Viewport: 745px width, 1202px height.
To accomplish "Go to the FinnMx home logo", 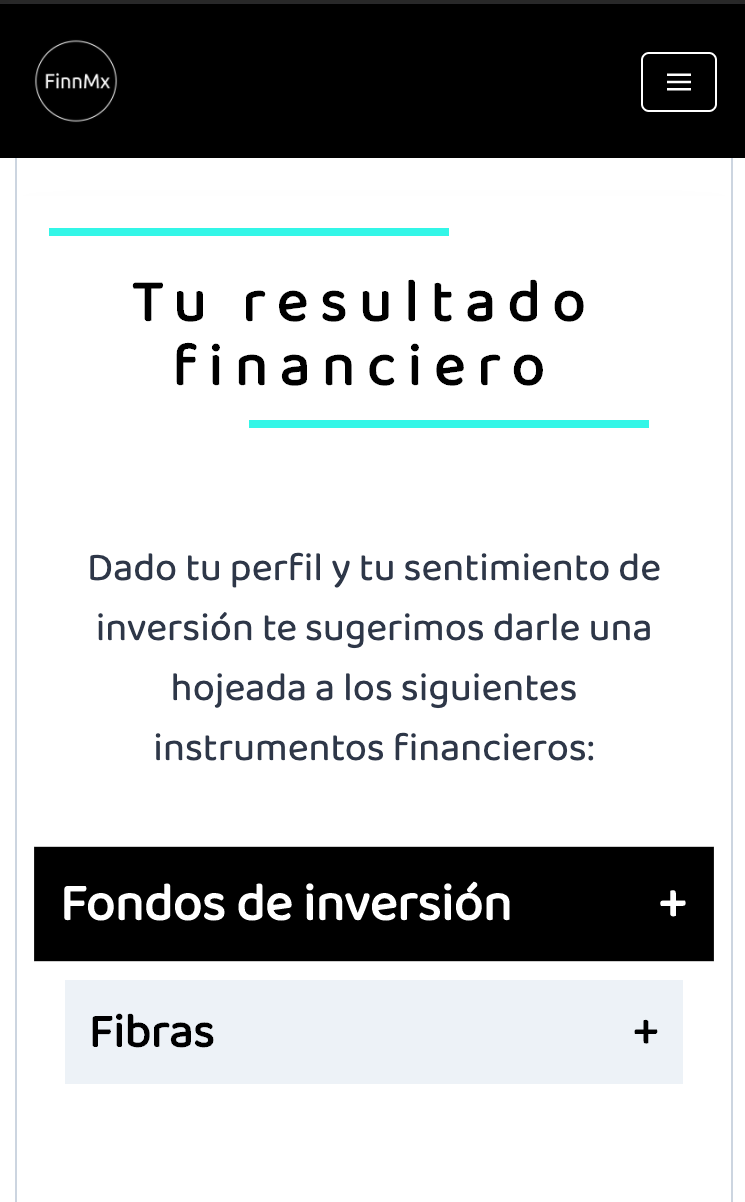I will tap(76, 81).
